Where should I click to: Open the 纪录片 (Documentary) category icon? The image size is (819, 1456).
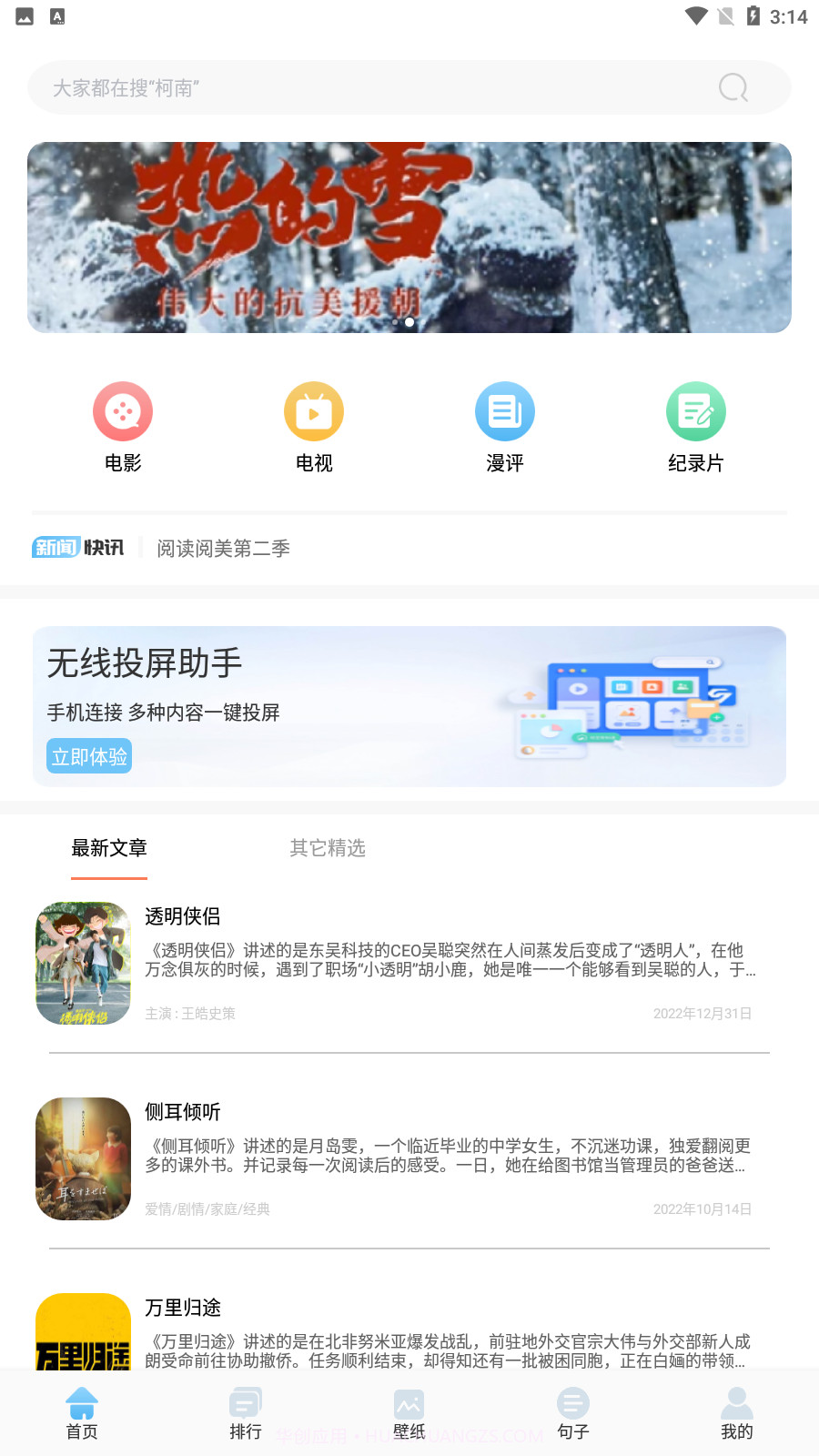tap(696, 411)
